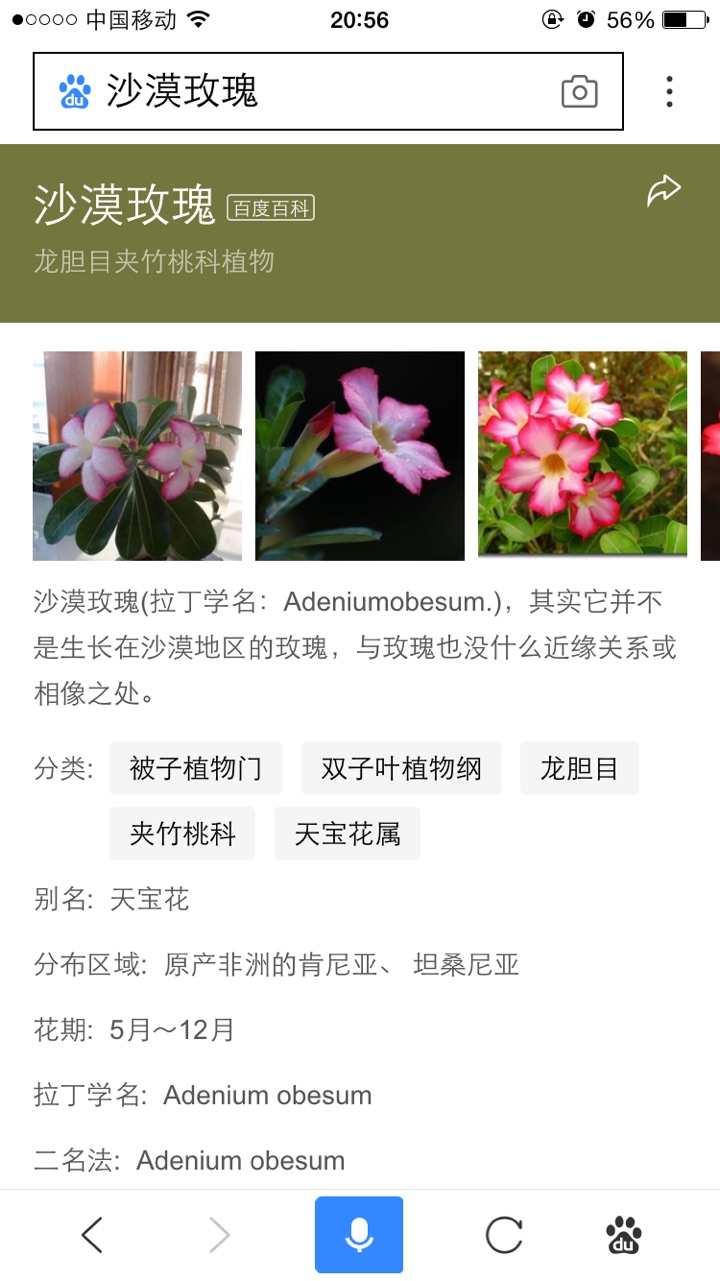Image resolution: width=720 pixels, height=1281 pixels.
Task: Share the 沙漠玫瑰 encyclopedia entry
Action: [663, 191]
